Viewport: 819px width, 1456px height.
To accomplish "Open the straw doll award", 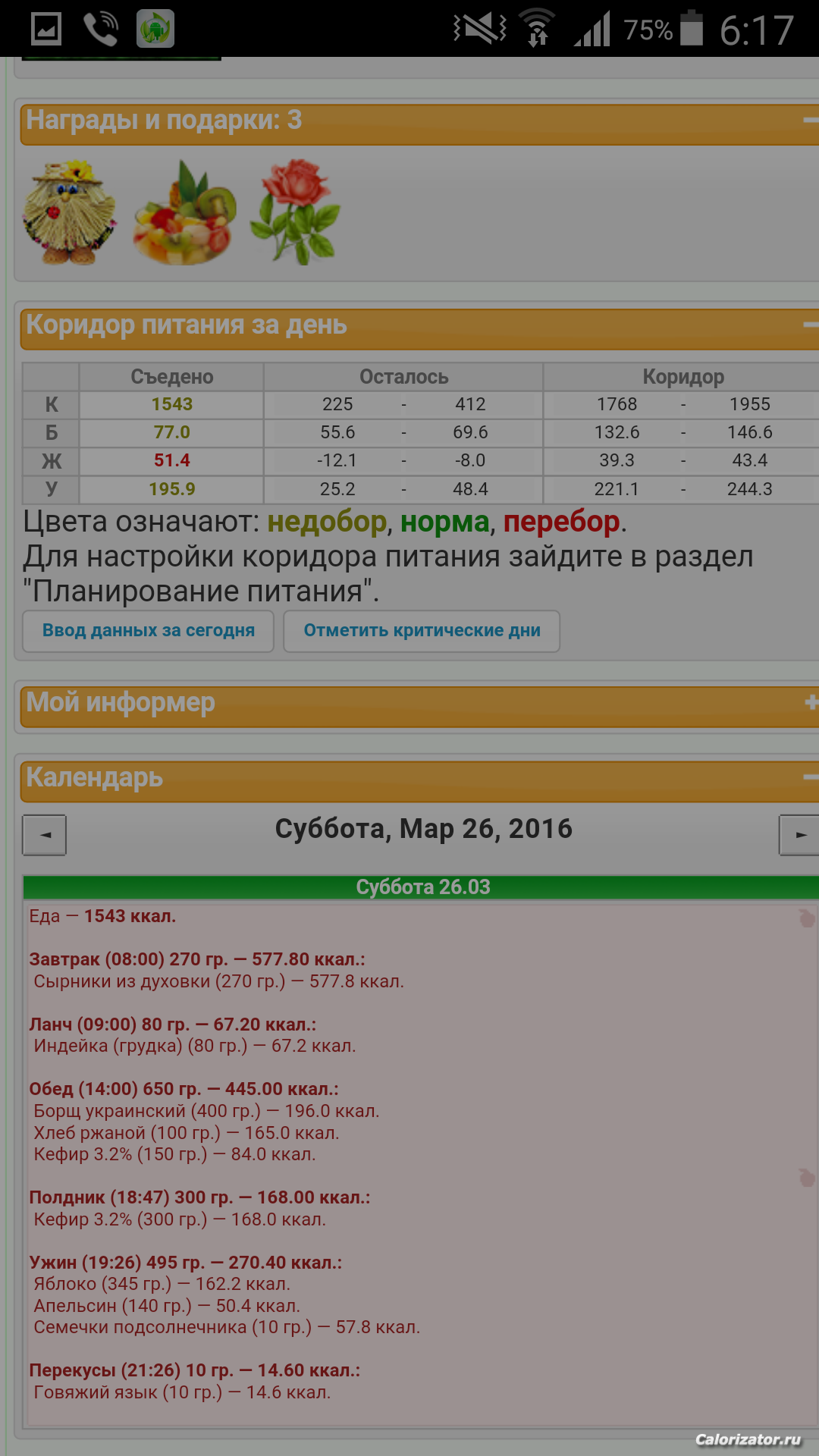I will click(70, 212).
